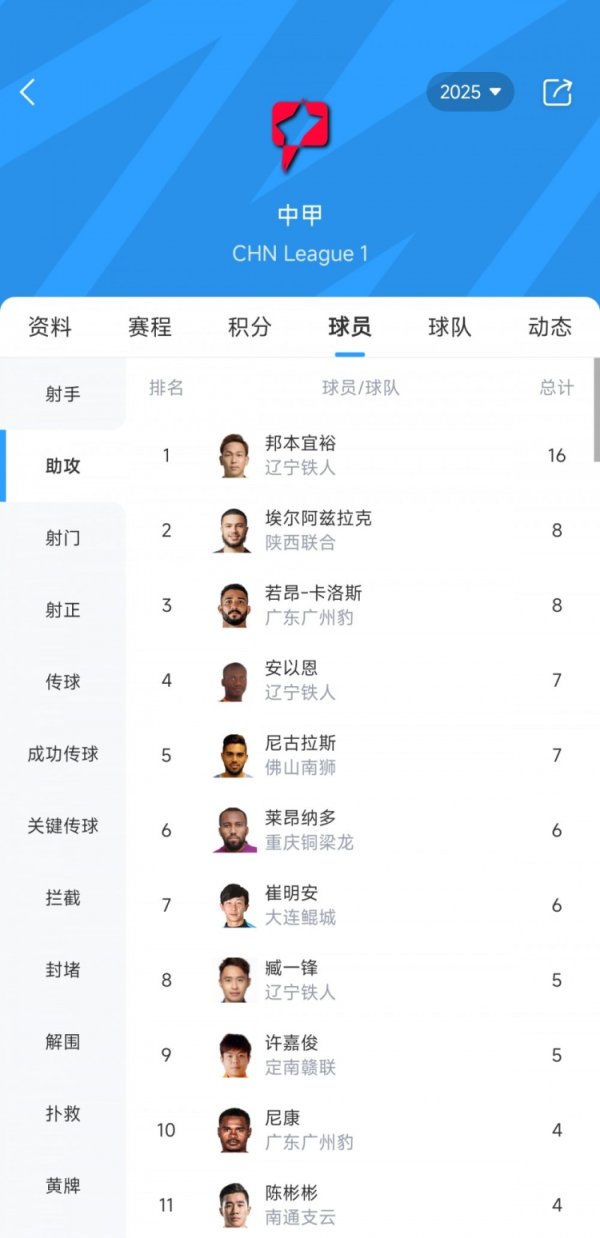This screenshot has width=600, height=1238.
Task: Open the 积分 standings tab
Action: click(x=250, y=327)
